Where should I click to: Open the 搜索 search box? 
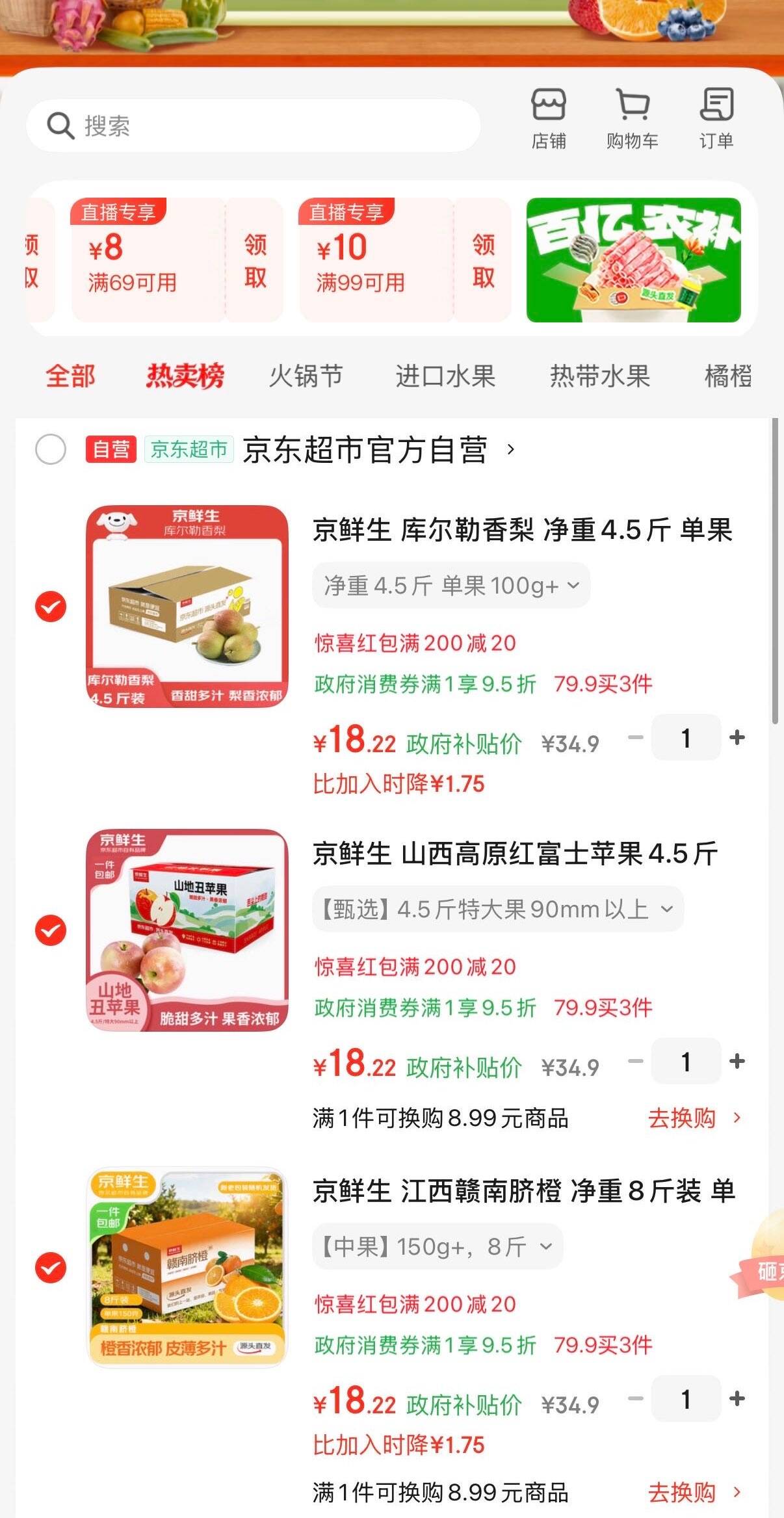click(254, 125)
